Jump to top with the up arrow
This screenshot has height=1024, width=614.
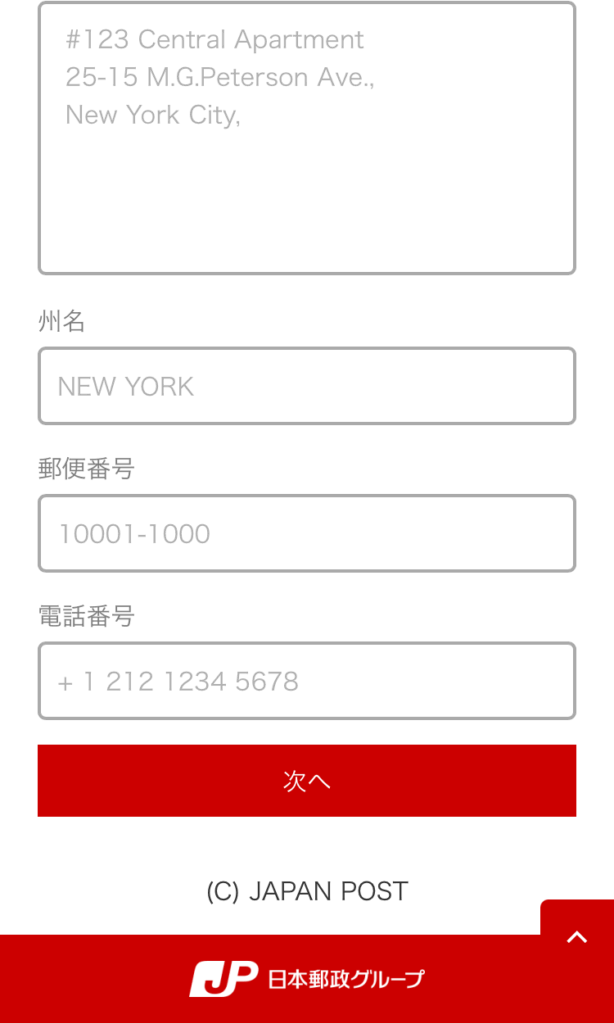(x=577, y=936)
